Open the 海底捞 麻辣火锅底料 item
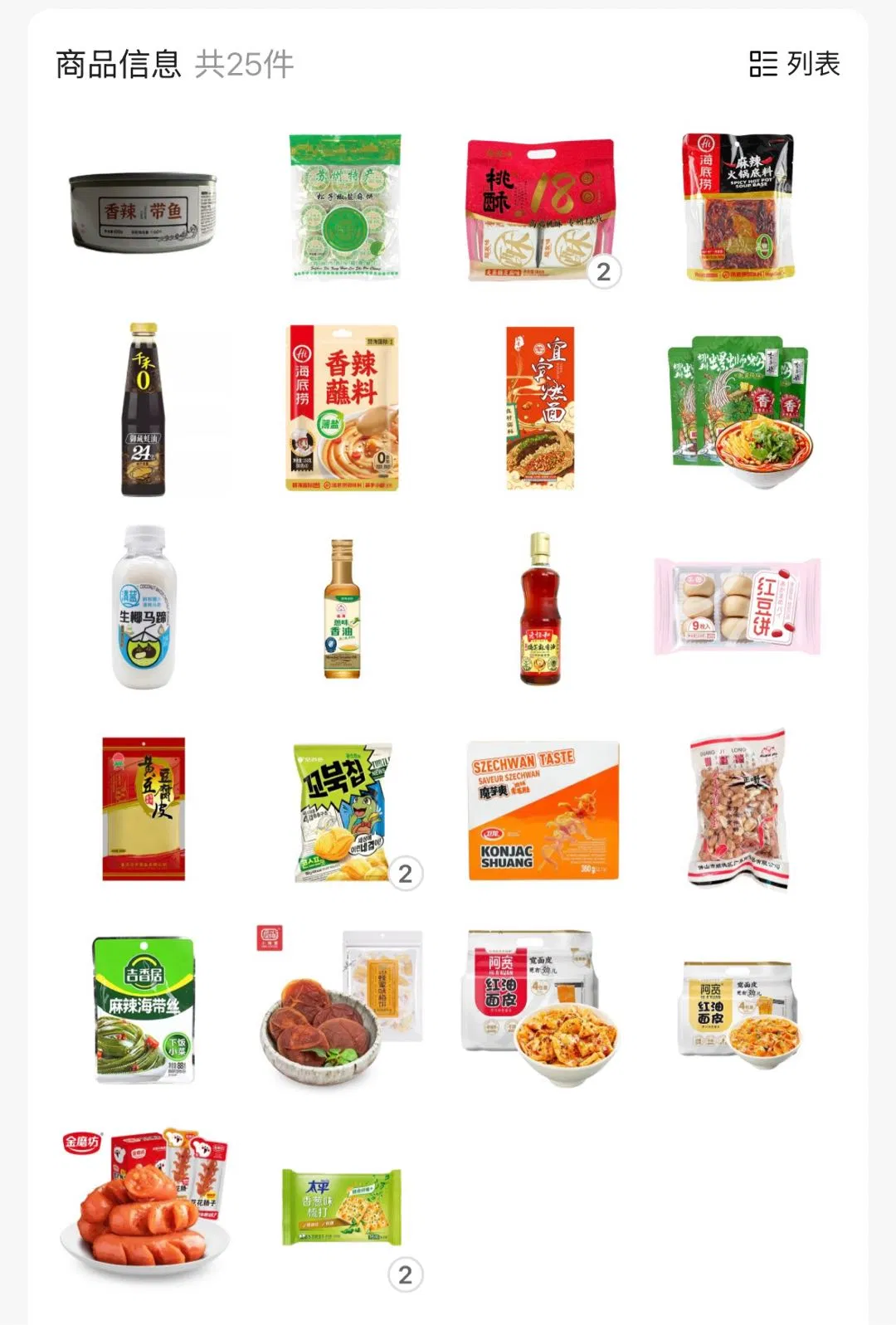The width and height of the screenshot is (896, 1325). 738,207
